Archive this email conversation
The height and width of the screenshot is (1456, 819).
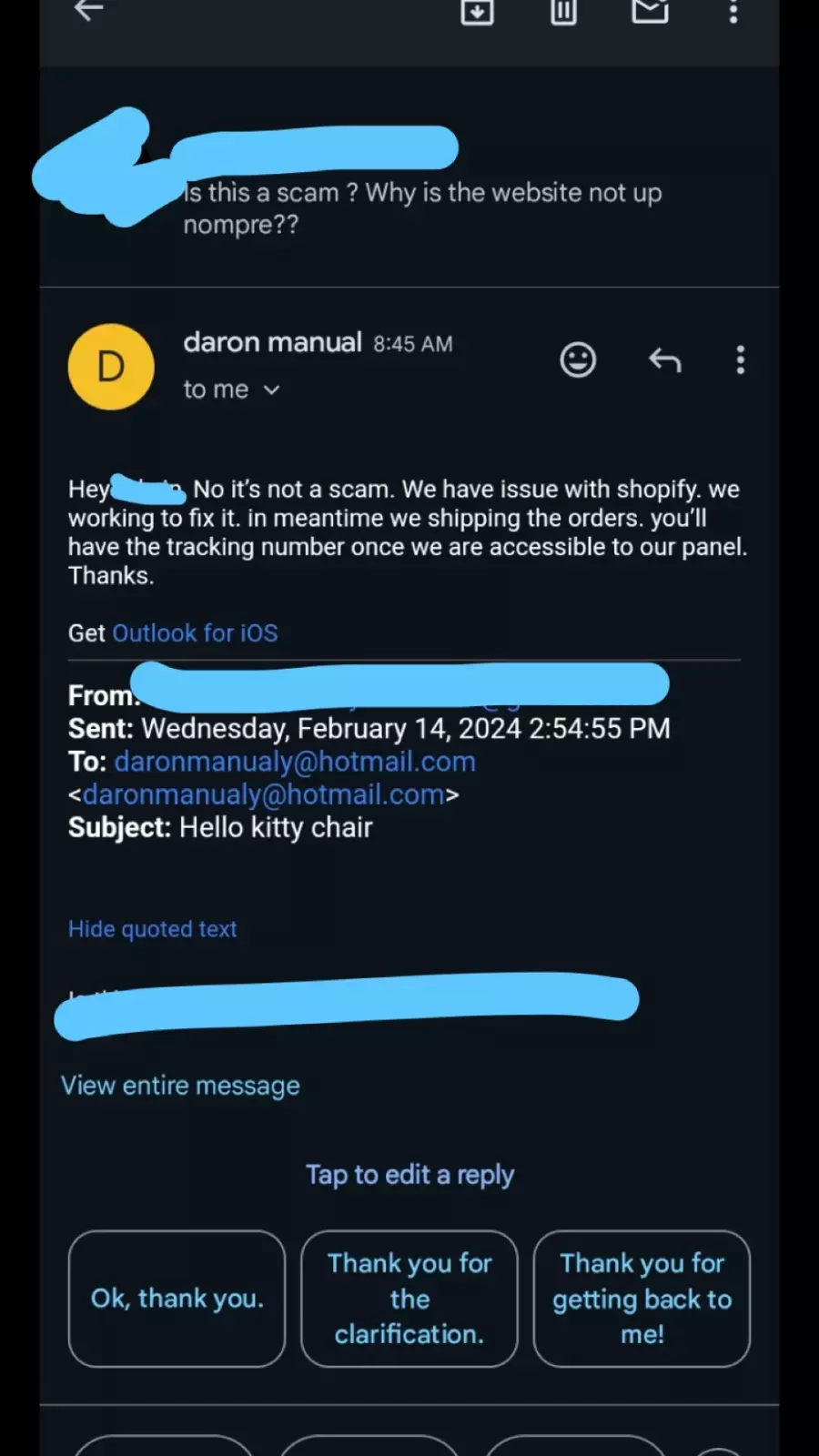[x=477, y=11]
